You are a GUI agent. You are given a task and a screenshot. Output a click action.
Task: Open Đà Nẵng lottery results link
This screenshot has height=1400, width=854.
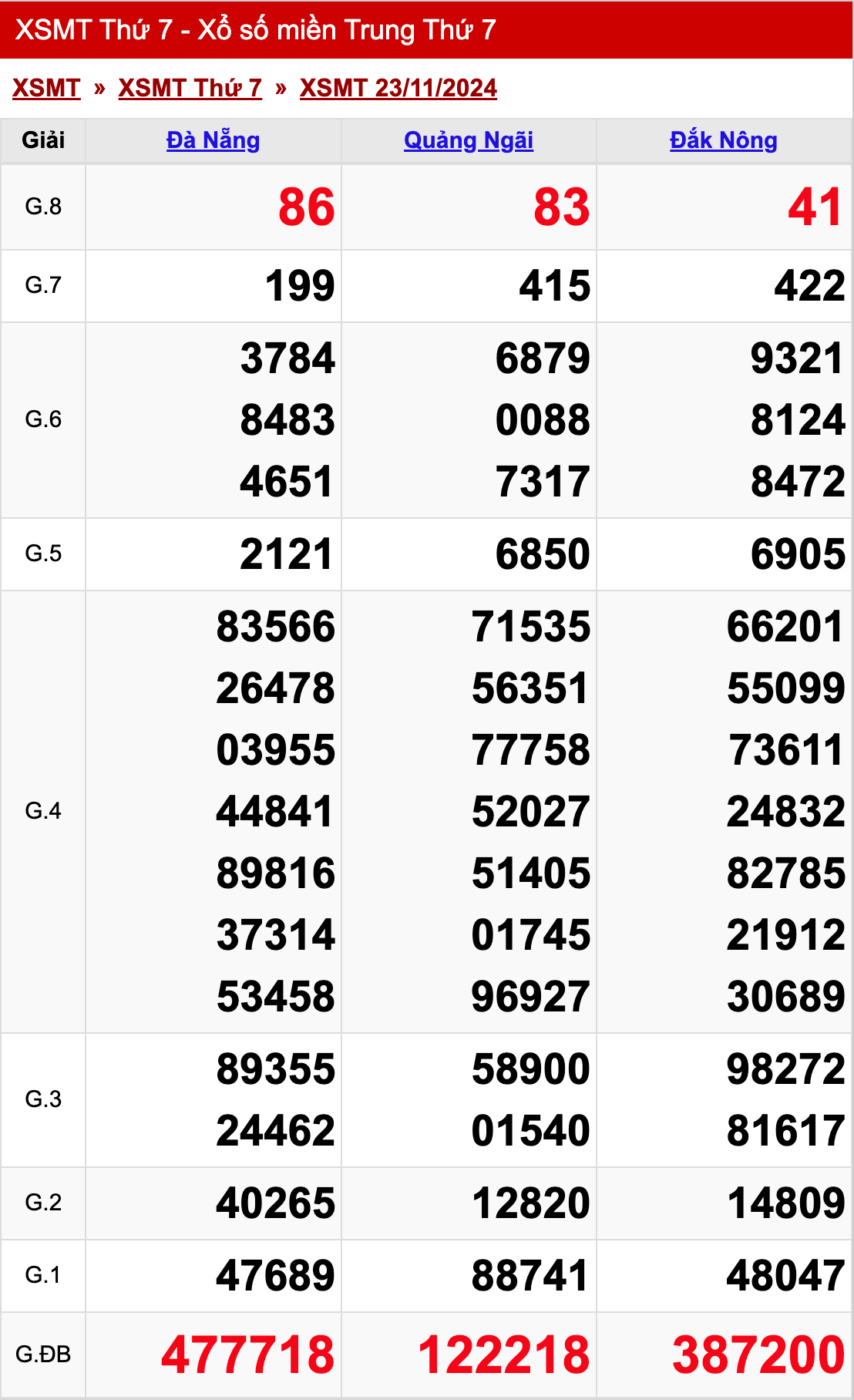[x=213, y=140]
